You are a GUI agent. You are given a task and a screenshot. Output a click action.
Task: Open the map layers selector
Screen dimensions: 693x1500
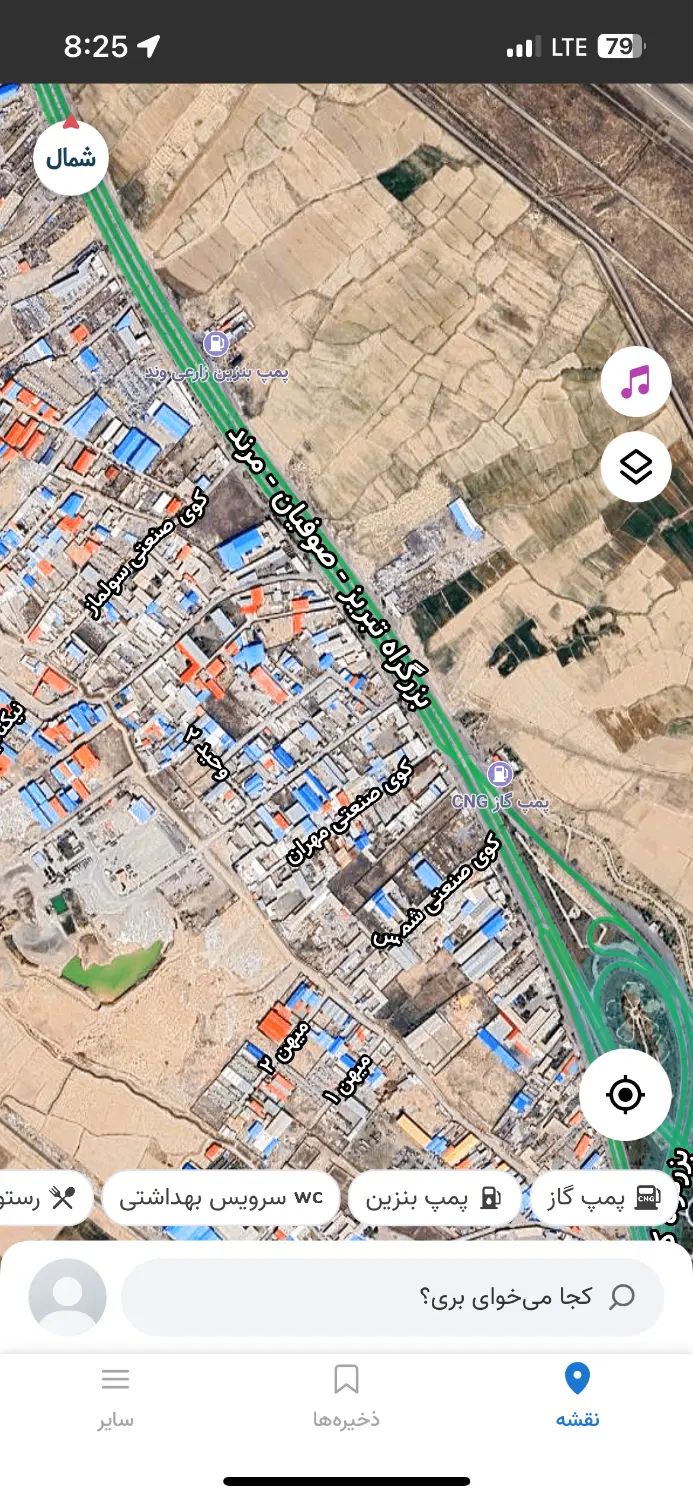[636, 467]
